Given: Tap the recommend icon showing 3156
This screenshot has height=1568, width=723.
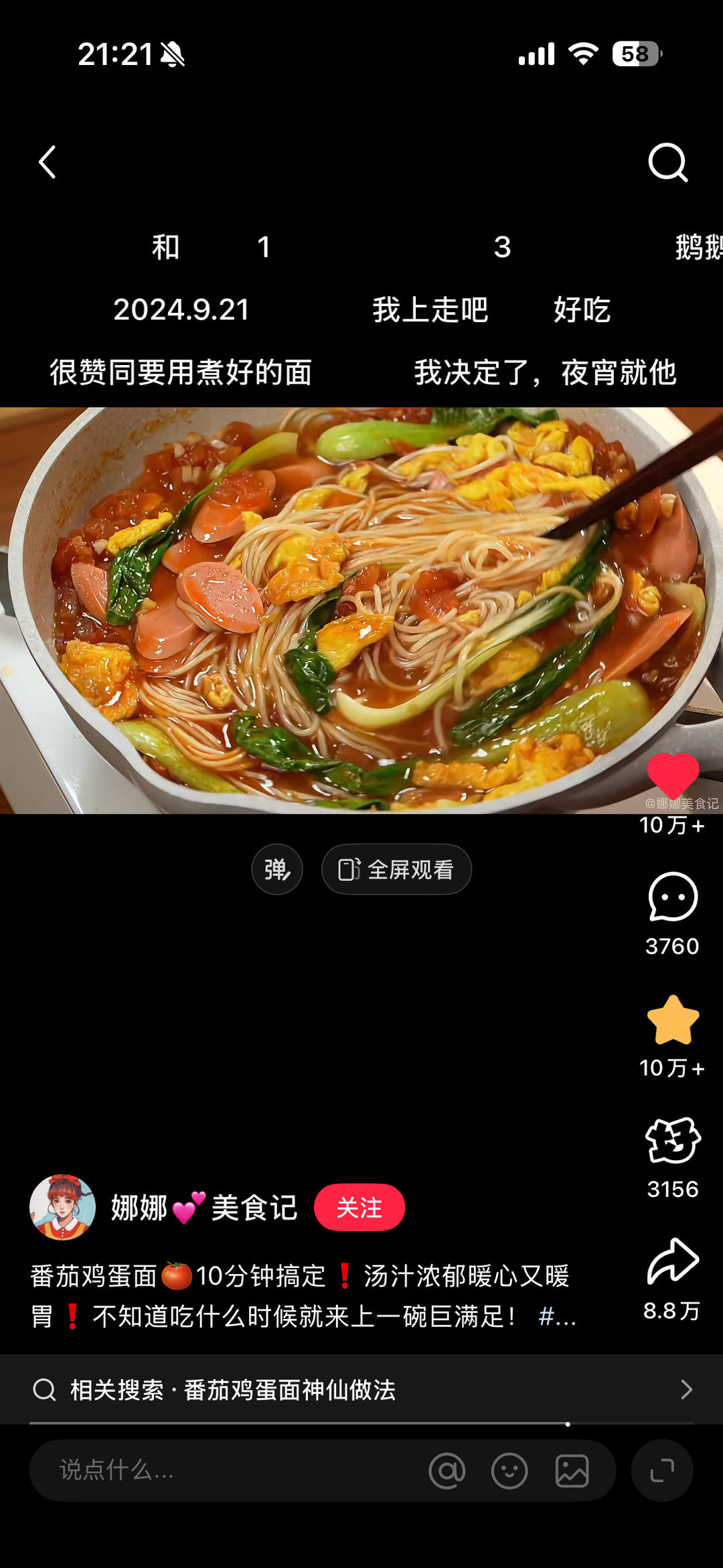Looking at the screenshot, I should point(673,1141).
